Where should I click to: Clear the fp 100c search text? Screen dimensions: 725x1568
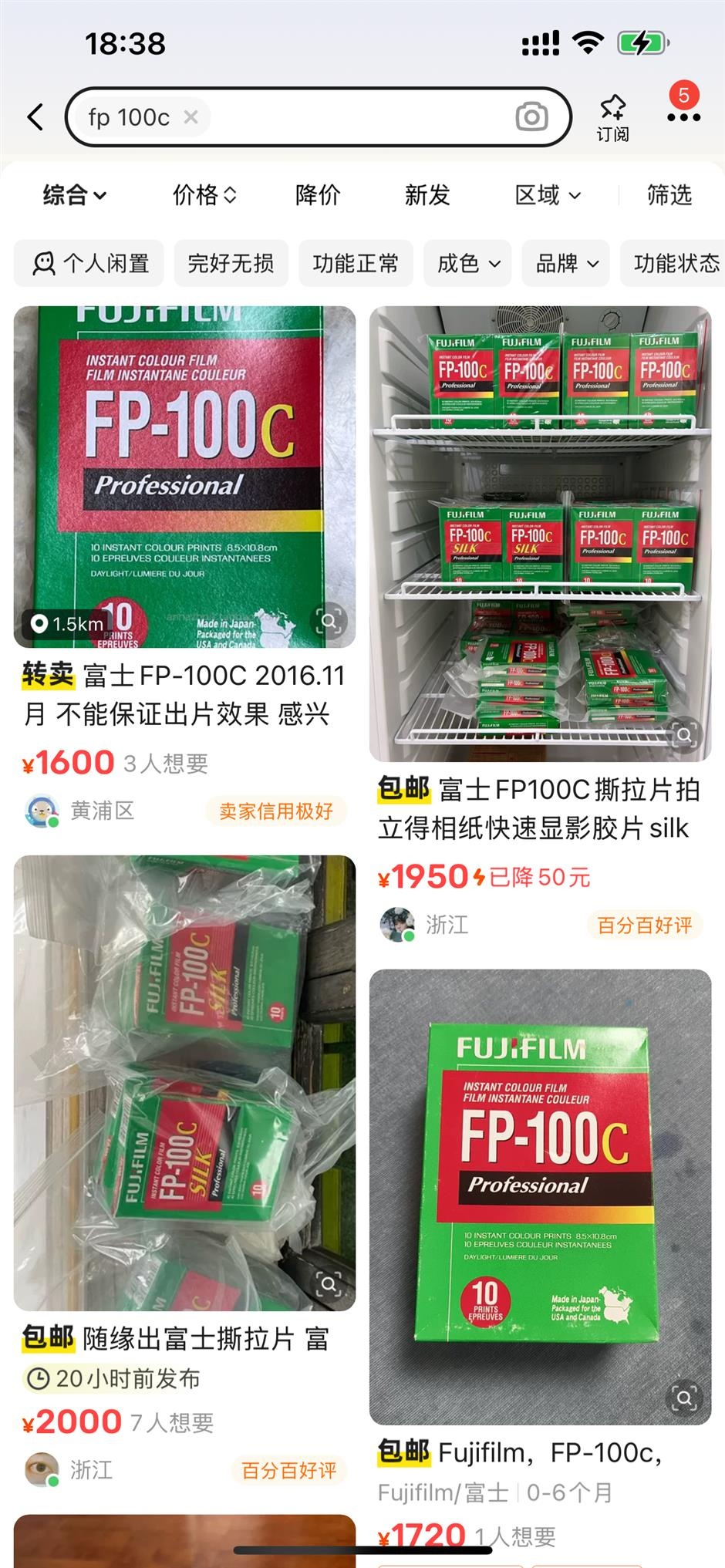coord(191,117)
